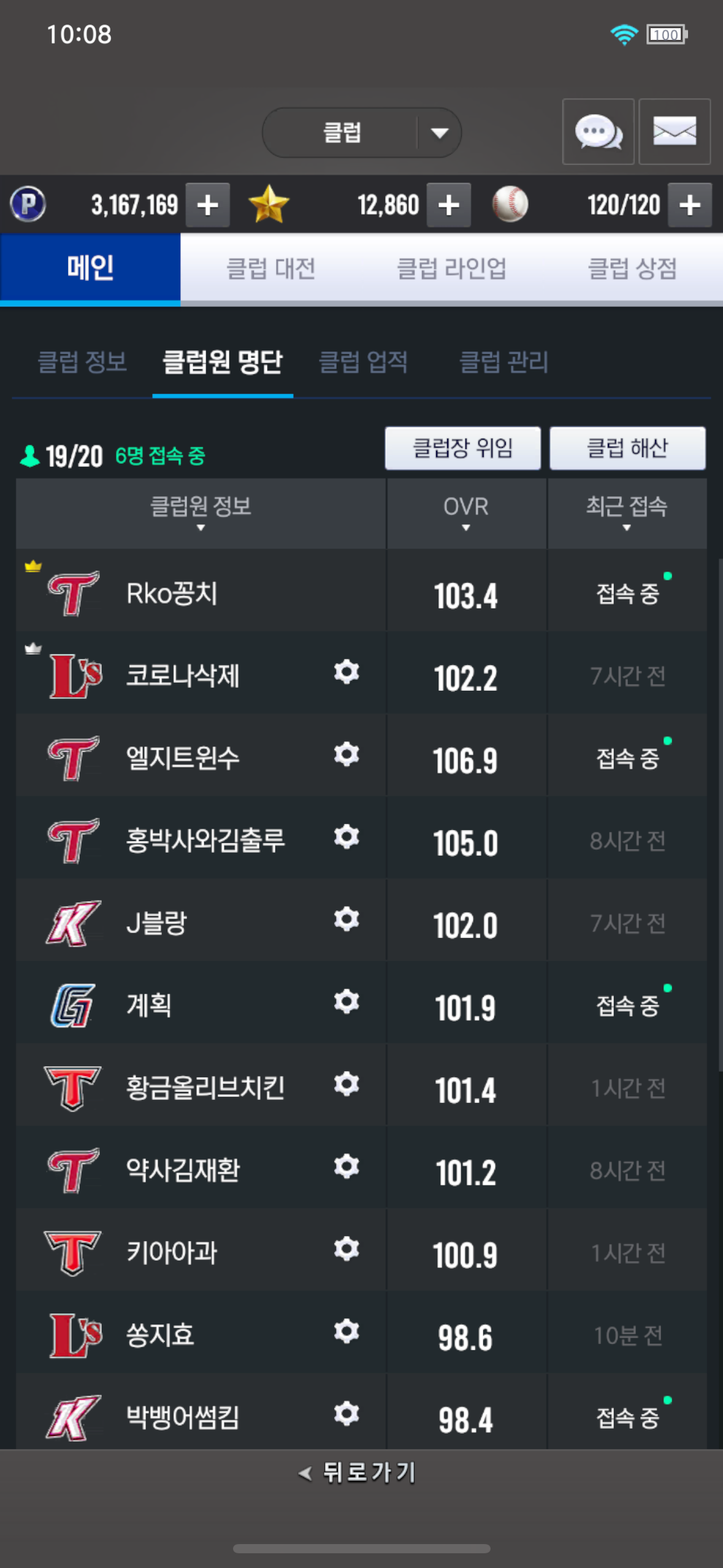
Task: Tap the 클럽 해산 button
Action: [627, 448]
